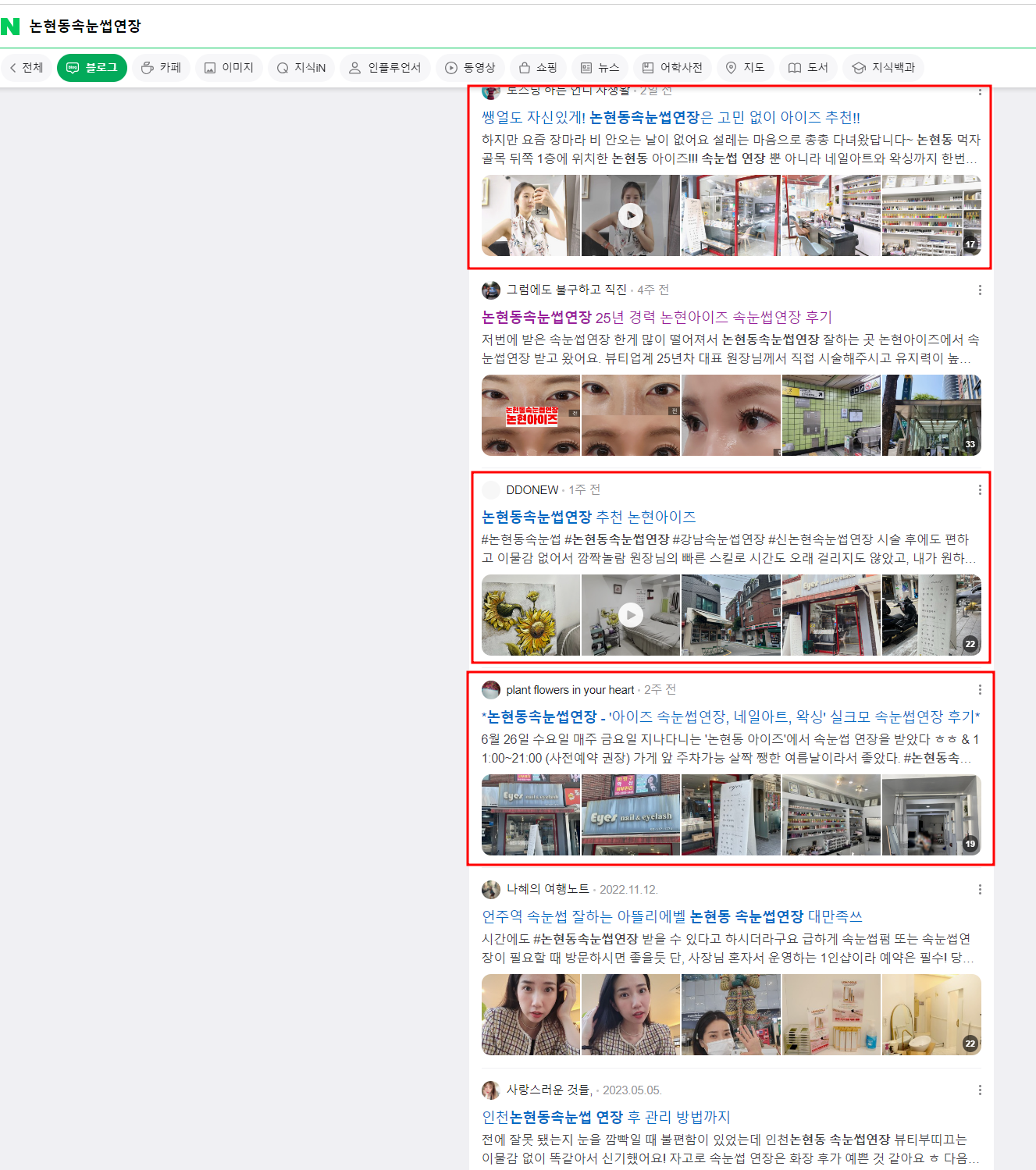
Task: Play the video thumbnail in DDONEW's post
Action: pos(630,615)
